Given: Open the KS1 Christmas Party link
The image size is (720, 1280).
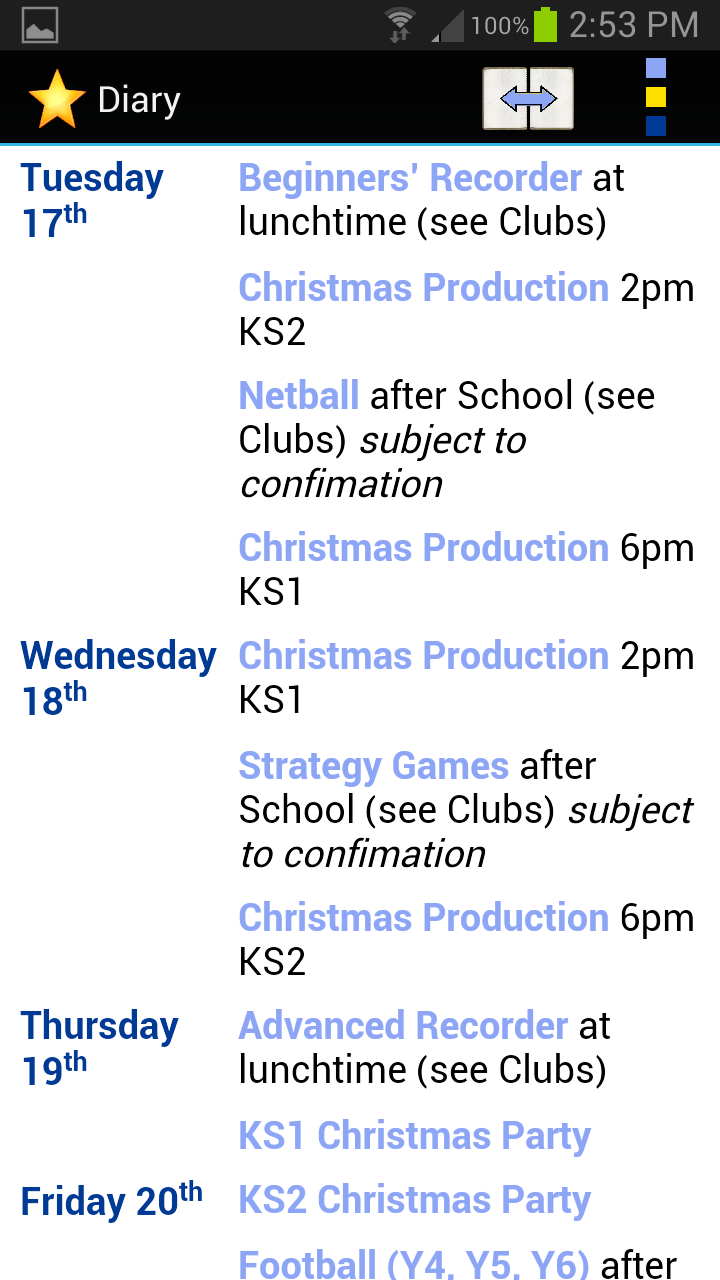Looking at the screenshot, I should [414, 1136].
